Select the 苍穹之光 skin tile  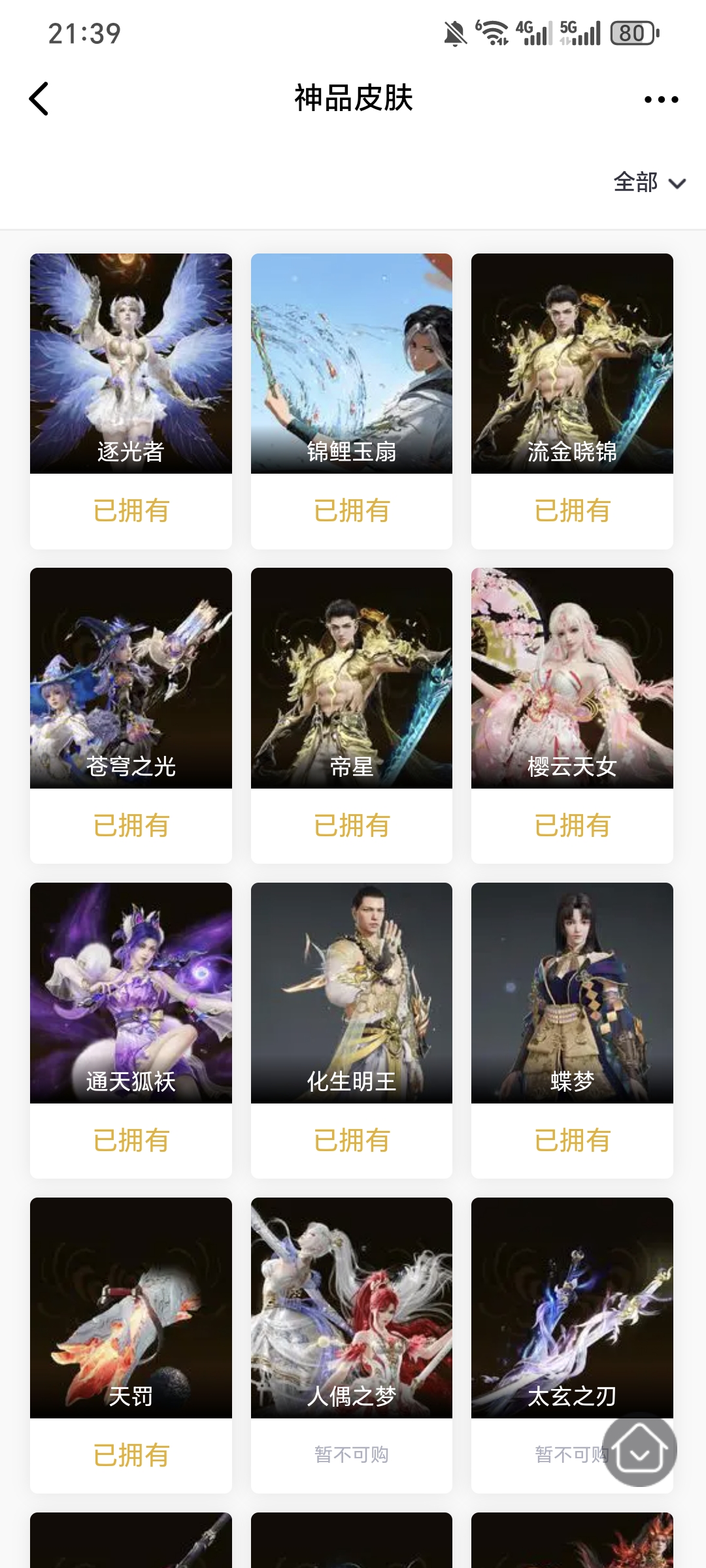click(131, 678)
